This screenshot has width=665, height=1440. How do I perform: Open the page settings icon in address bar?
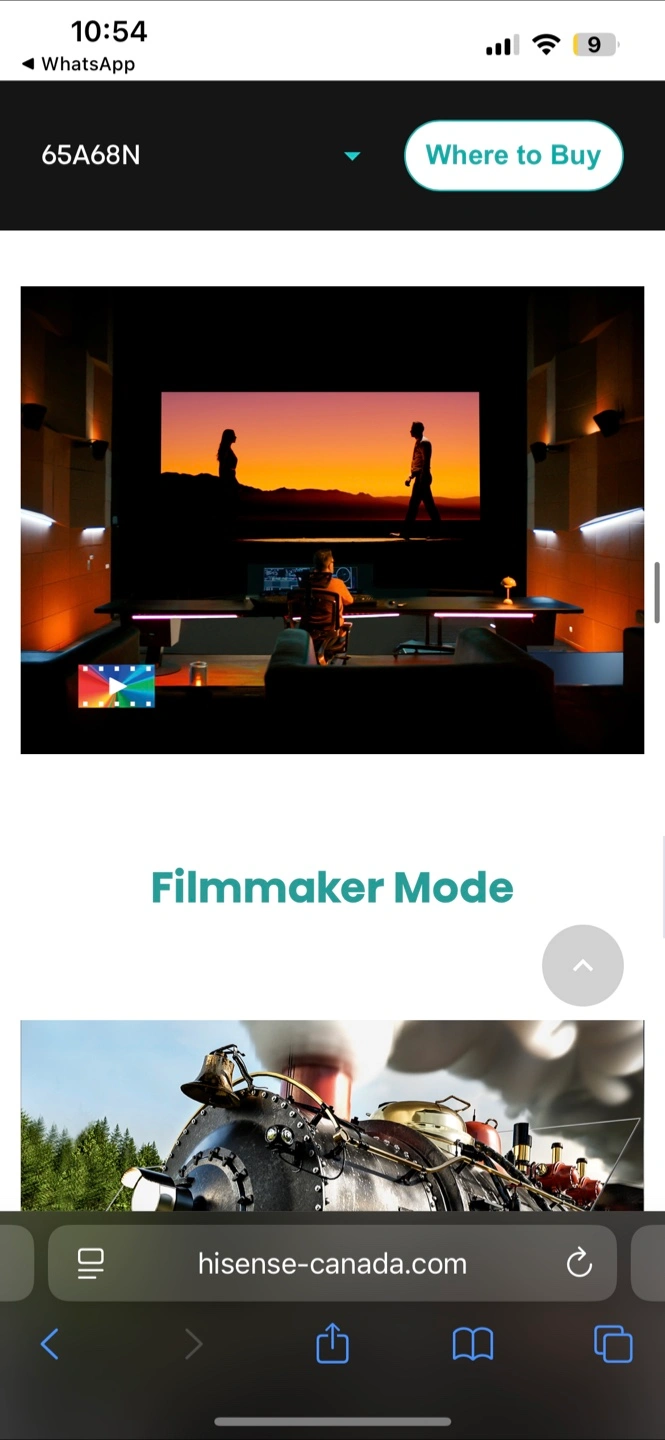pos(91,1263)
